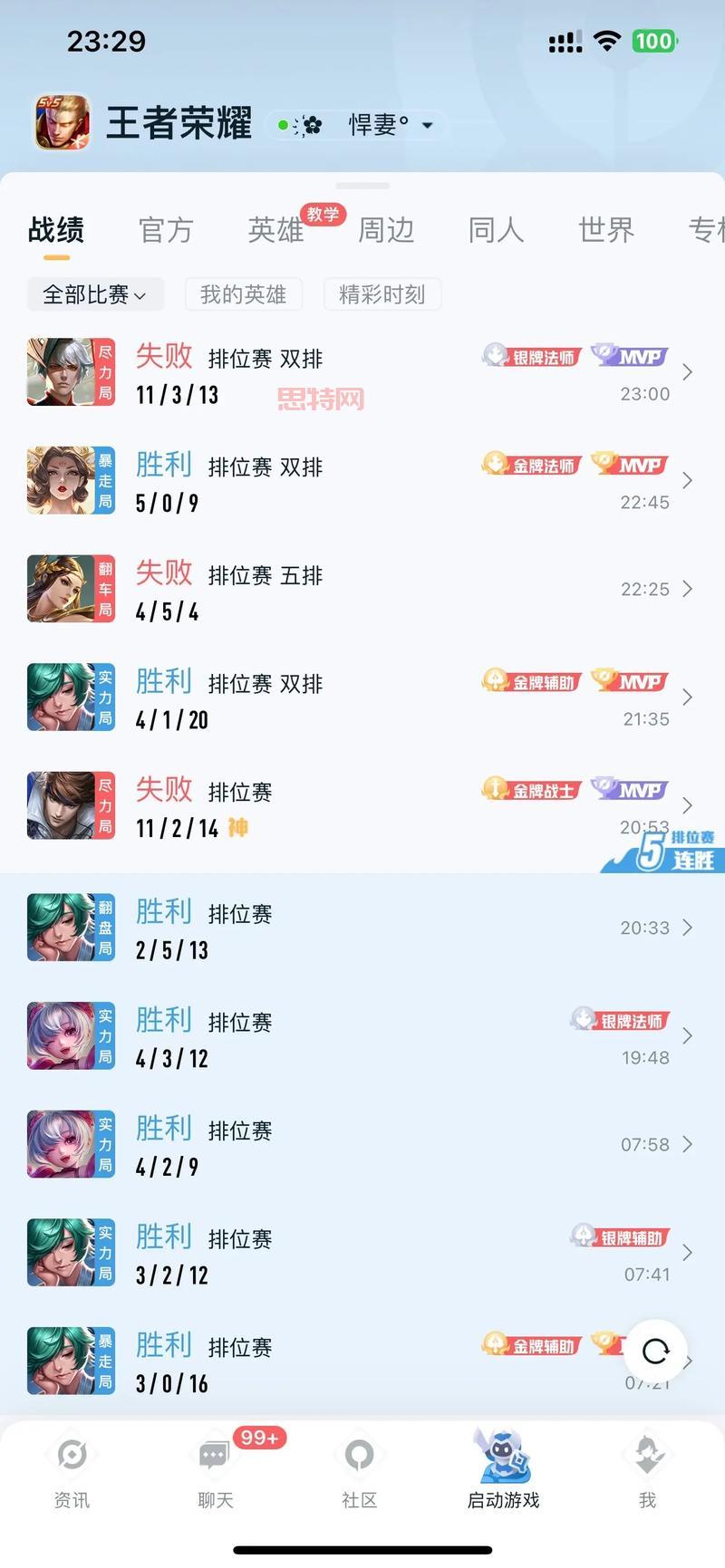
Task: Switch to the 官方 tab
Action: 166,232
